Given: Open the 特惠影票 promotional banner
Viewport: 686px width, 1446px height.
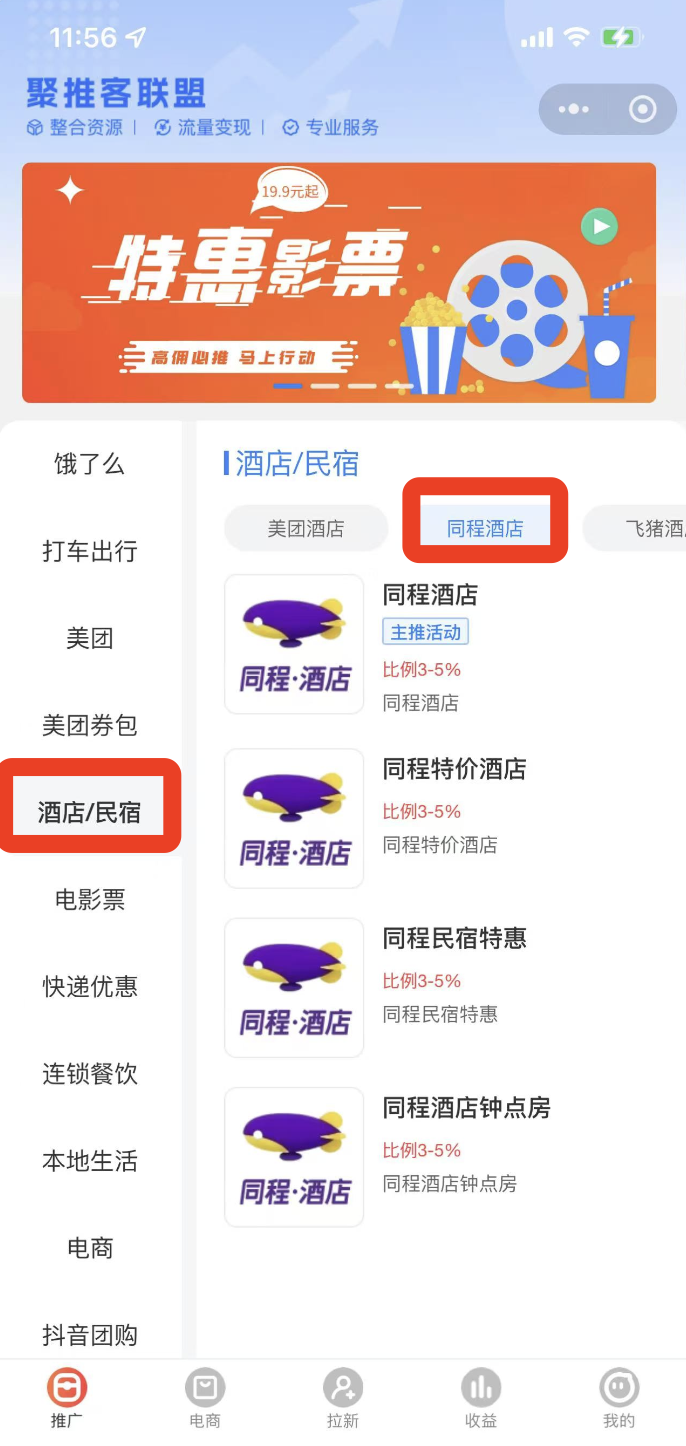Looking at the screenshot, I should pos(339,283).
